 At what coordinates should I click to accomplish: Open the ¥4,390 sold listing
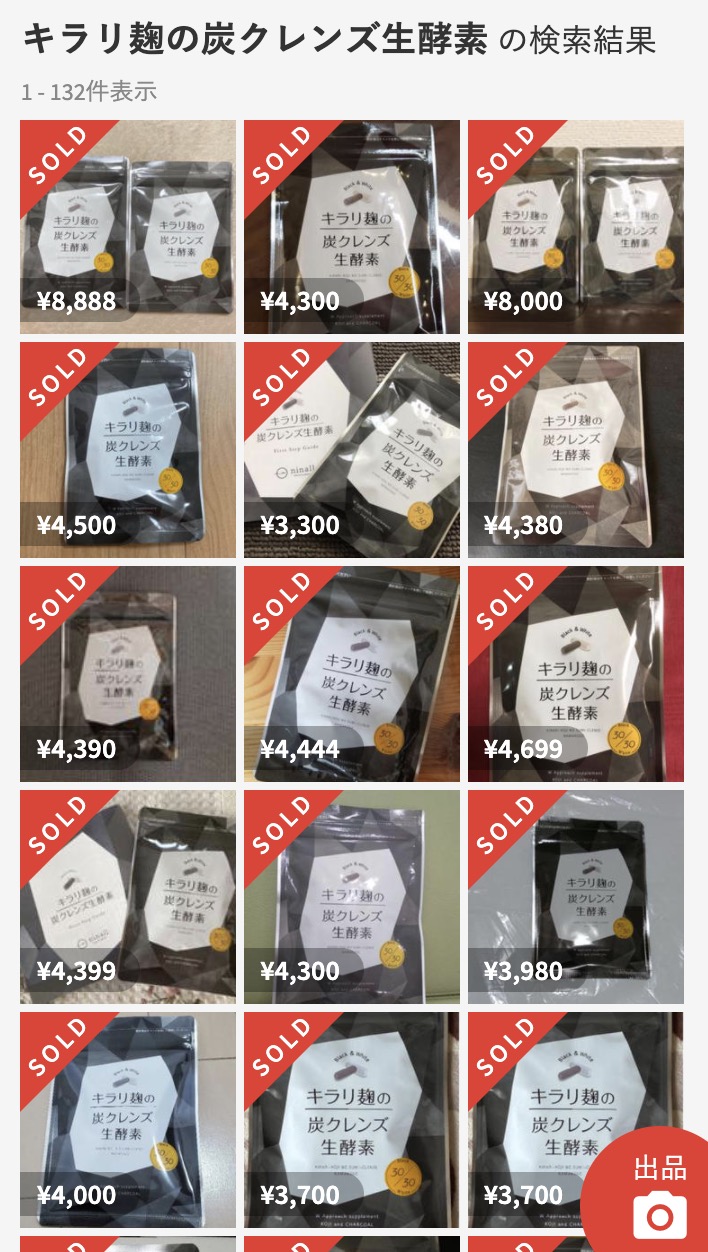click(x=128, y=674)
